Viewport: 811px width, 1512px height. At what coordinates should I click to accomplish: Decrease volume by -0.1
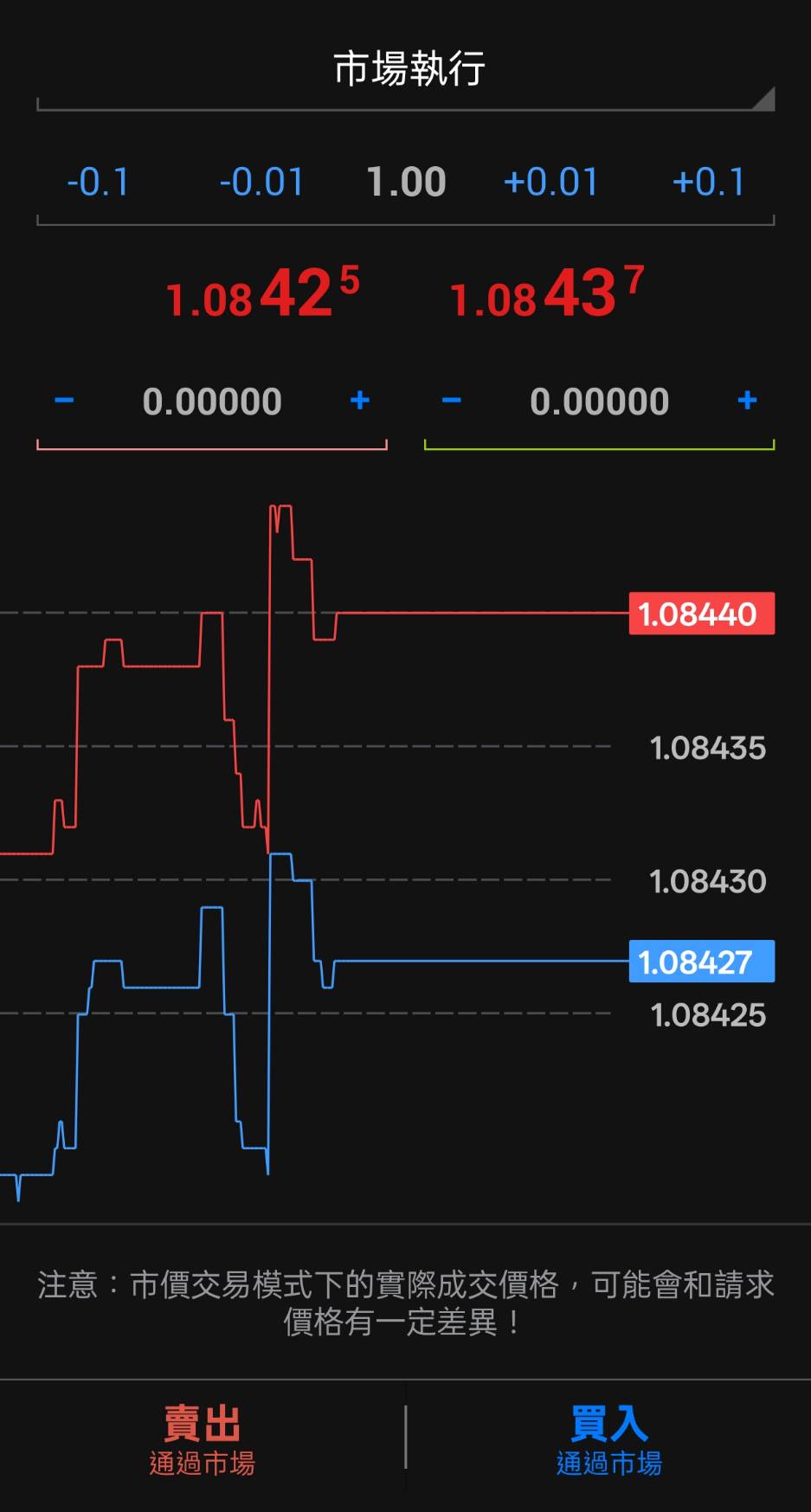point(98,183)
